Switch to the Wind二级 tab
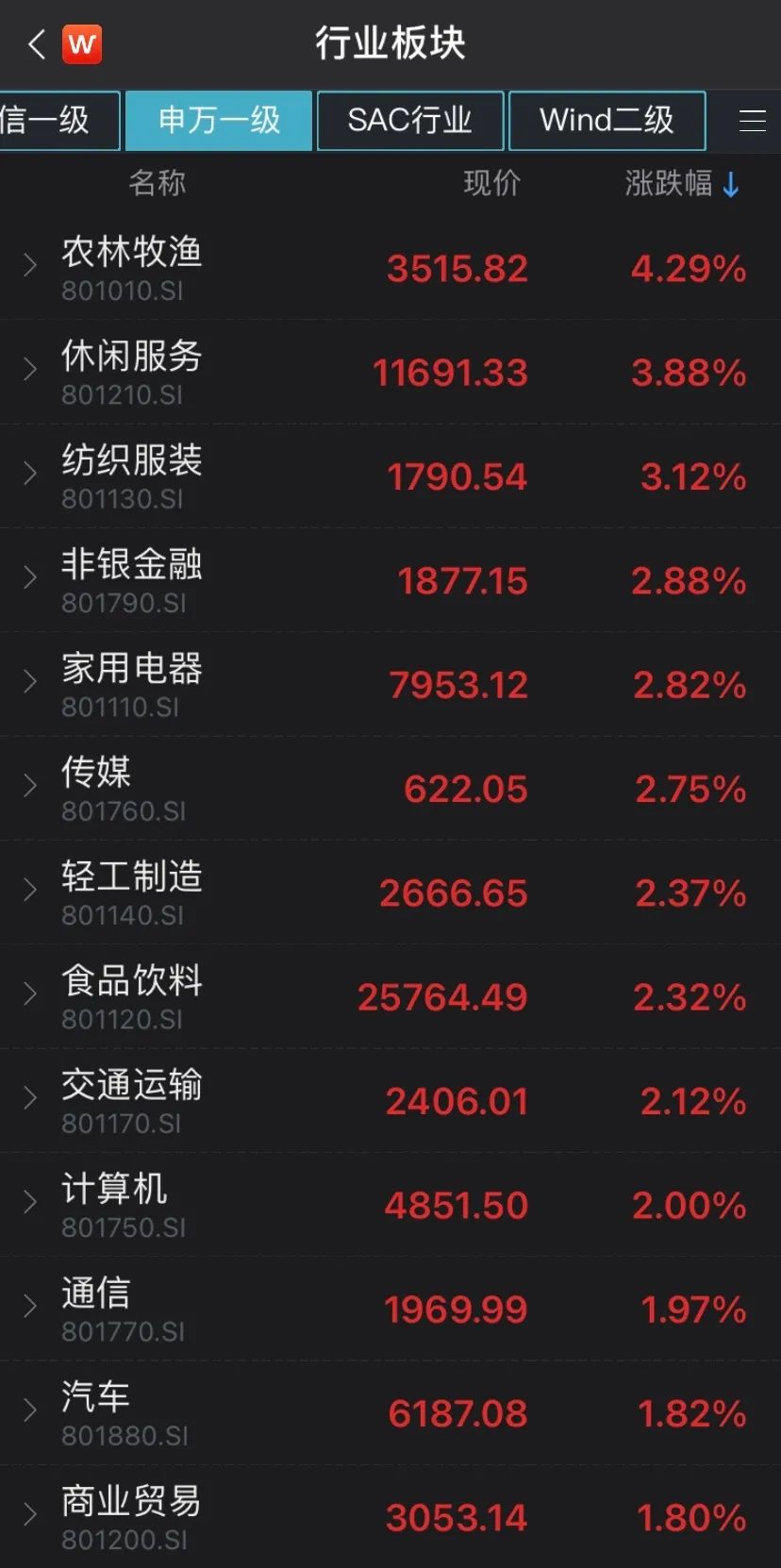Screen dimensions: 781x1568 click(607, 121)
